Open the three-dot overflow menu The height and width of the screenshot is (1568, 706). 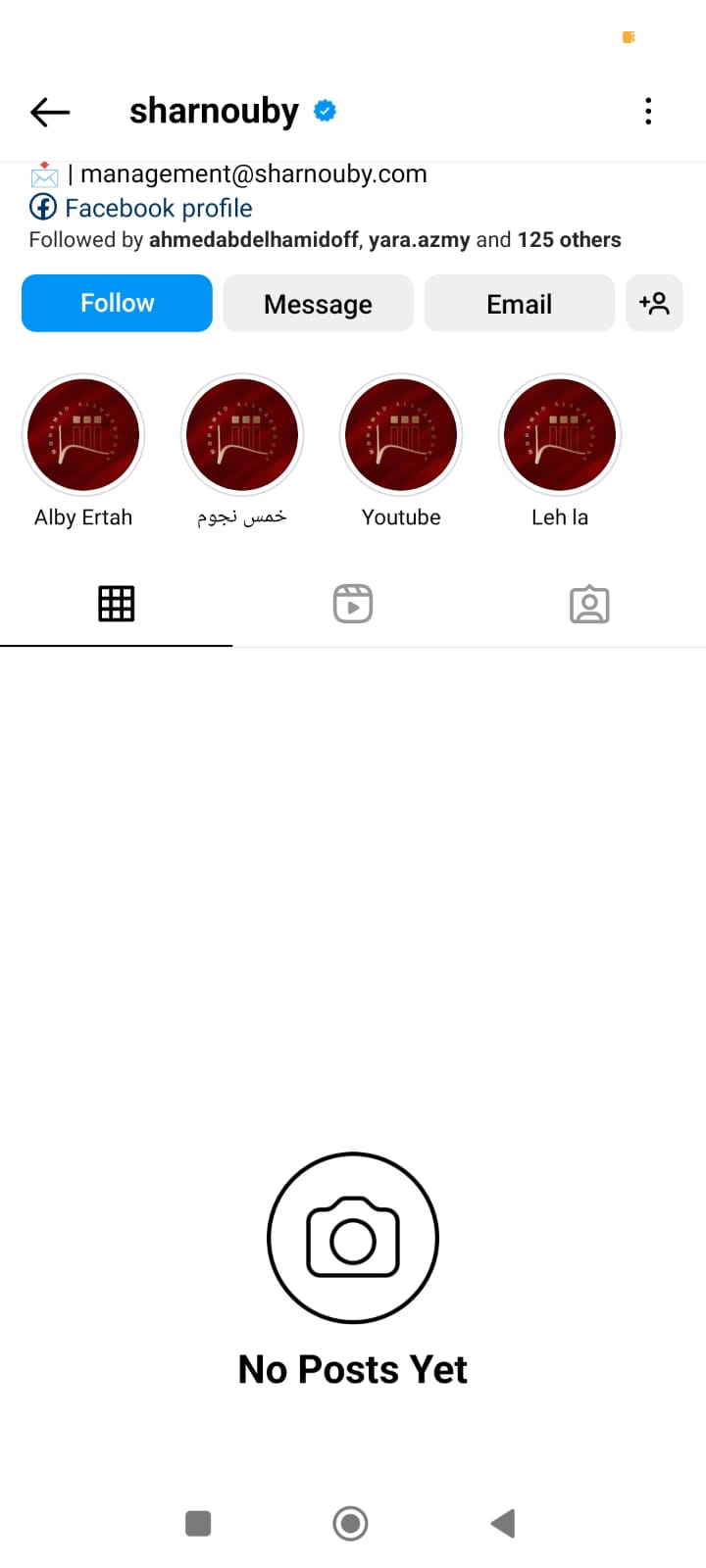648,112
